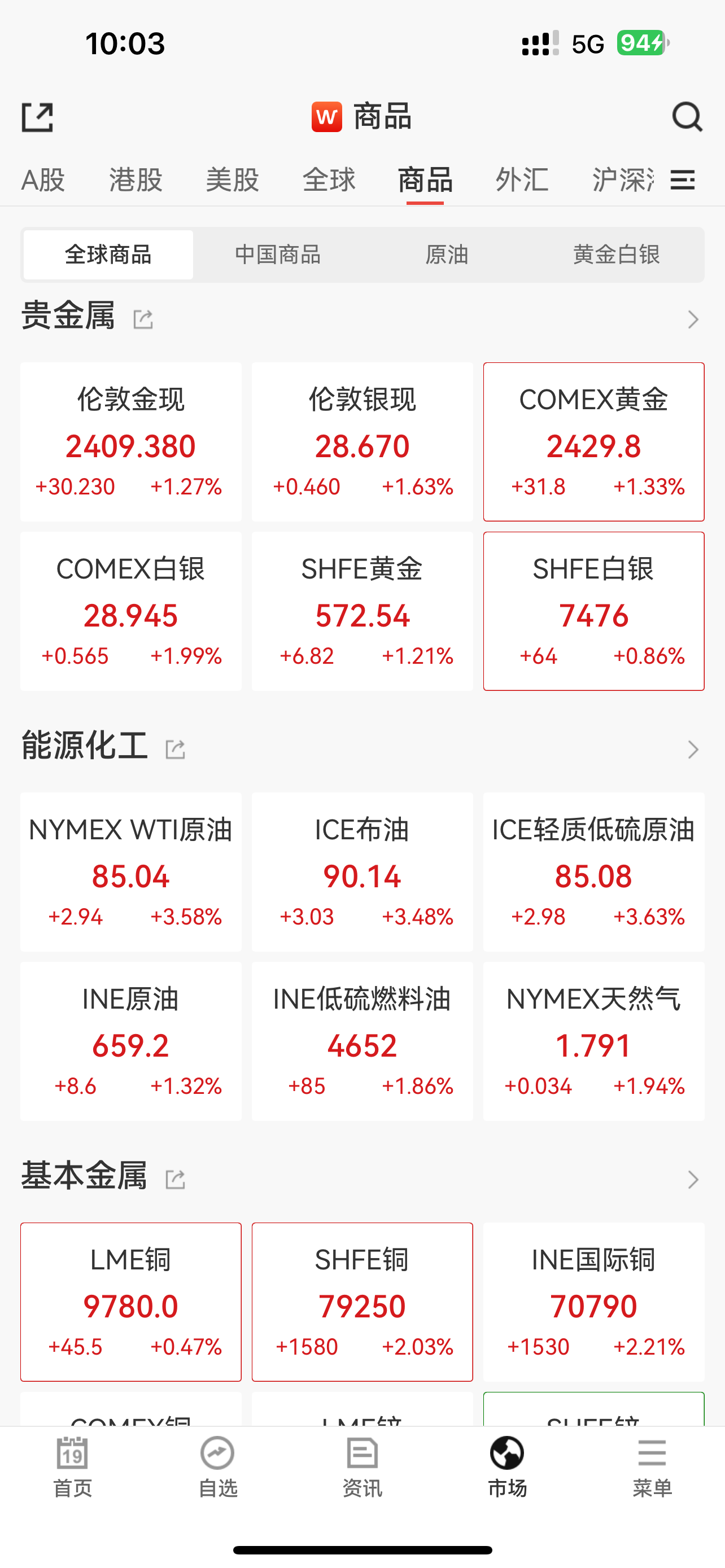Image resolution: width=725 pixels, height=1568 pixels.
Task: Switch to the 港股 tab
Action: 135,180
